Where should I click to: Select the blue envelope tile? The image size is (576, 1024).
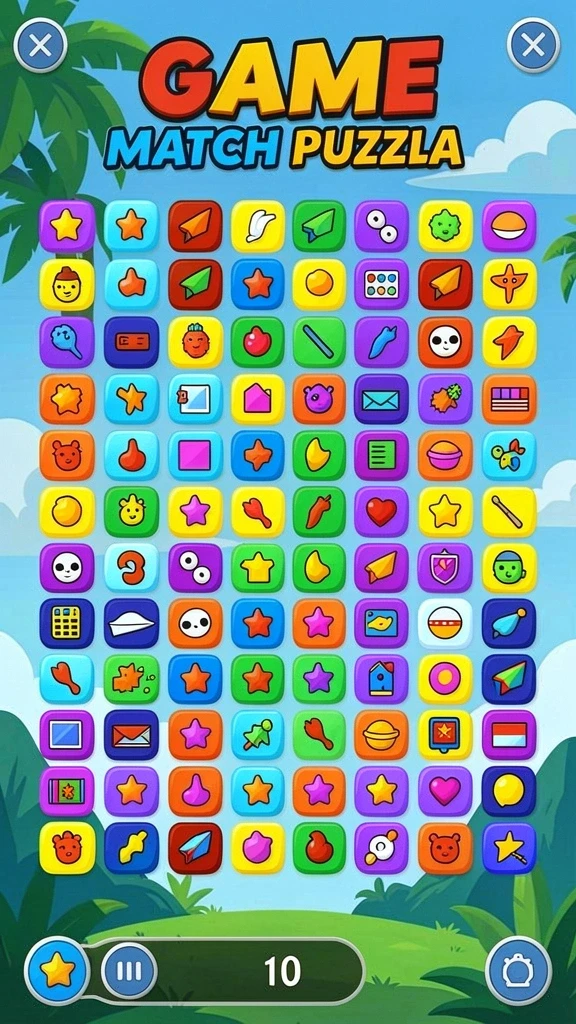click(381, 399)
